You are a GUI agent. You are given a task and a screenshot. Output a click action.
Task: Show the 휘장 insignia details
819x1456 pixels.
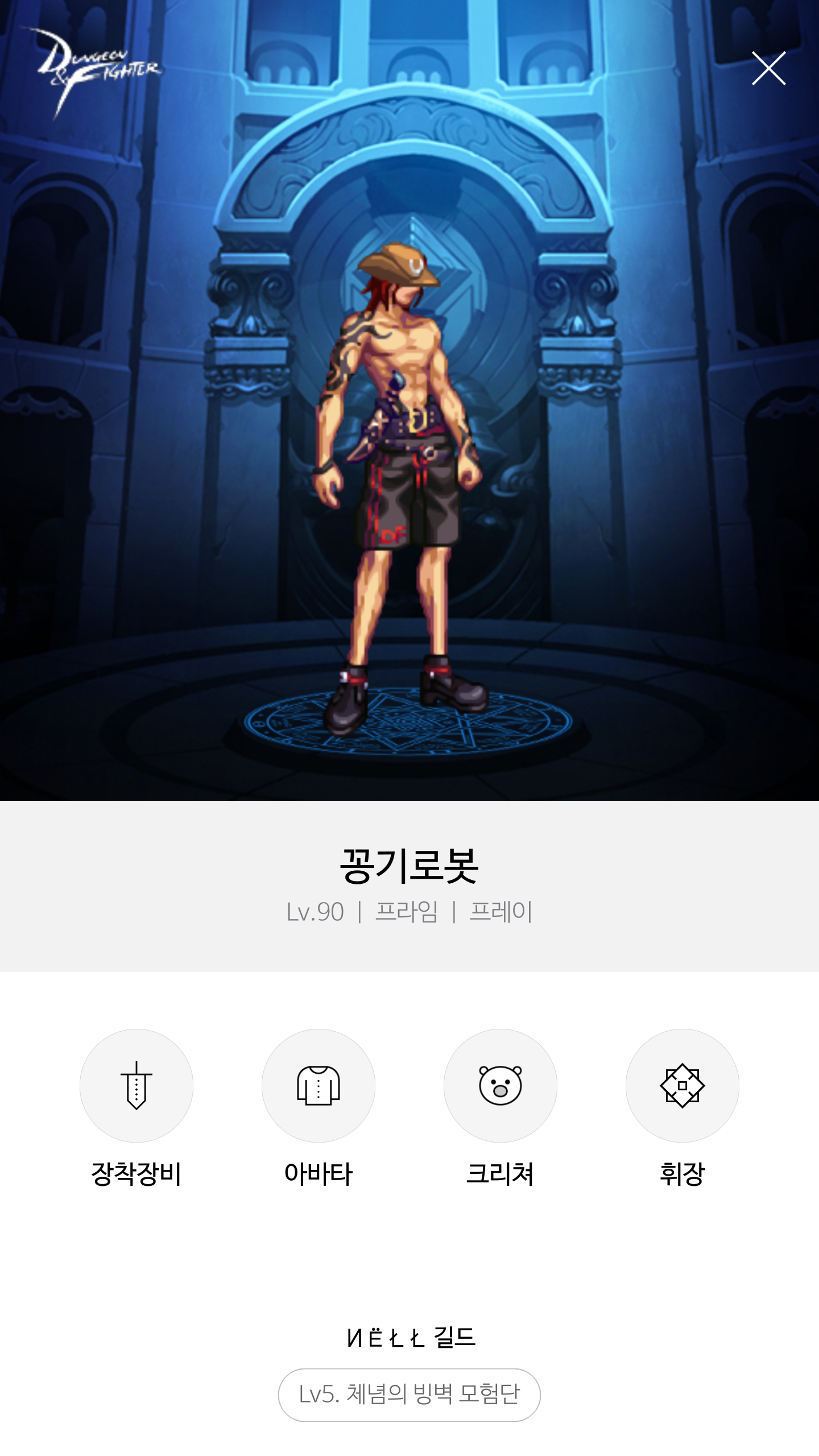pyautogui.click(x=682, y=1085)
